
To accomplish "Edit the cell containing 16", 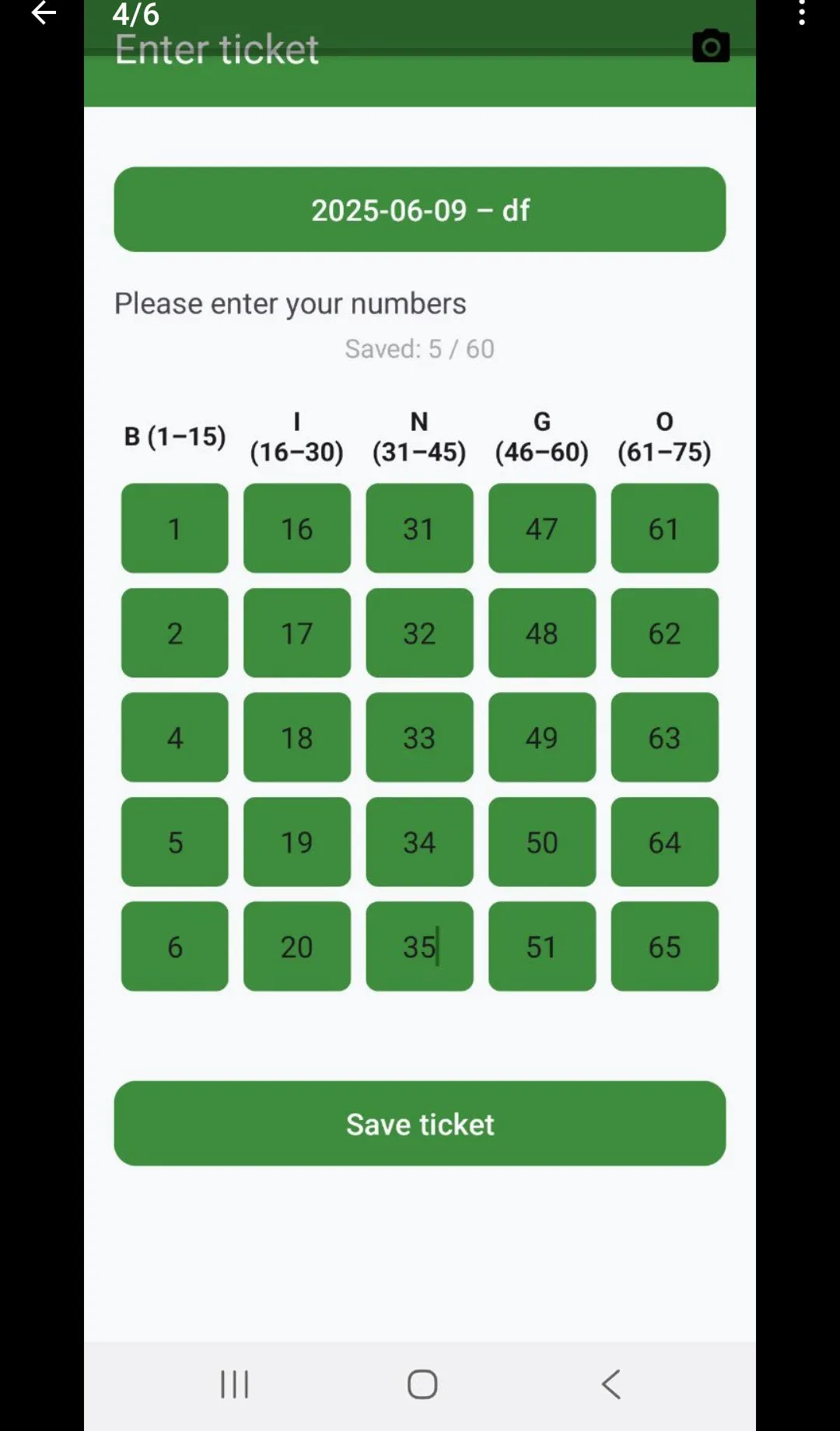I will 297,528.
